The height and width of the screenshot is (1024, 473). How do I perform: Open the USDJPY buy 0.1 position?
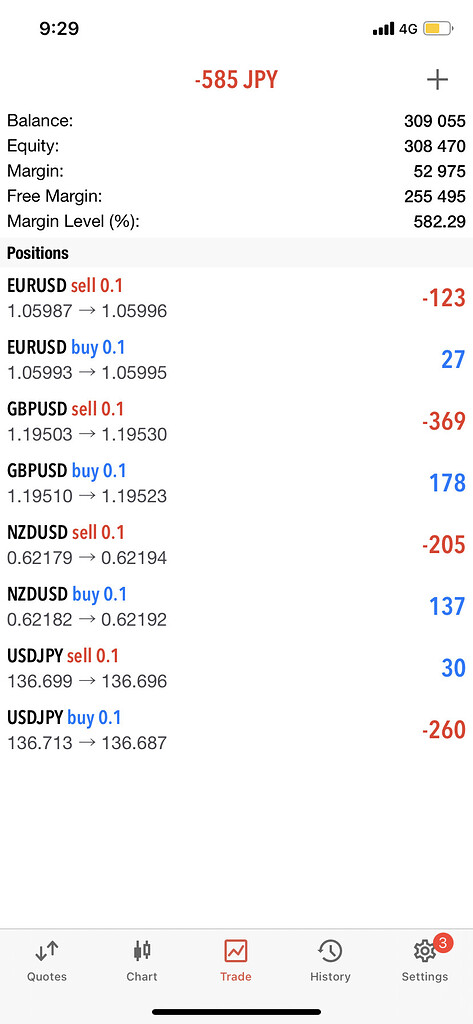click(236, 730)
